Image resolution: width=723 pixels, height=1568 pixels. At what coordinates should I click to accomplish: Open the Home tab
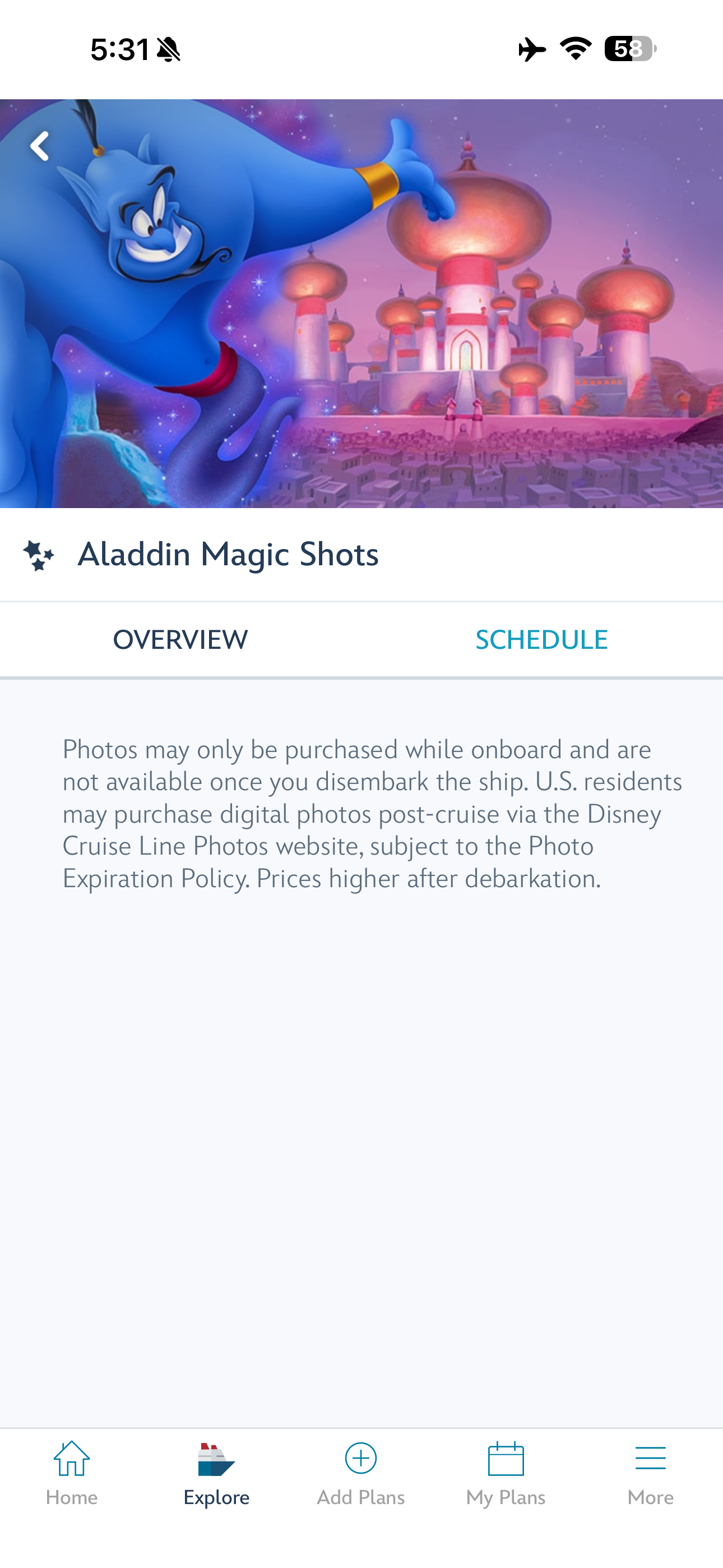(72, 1473)
